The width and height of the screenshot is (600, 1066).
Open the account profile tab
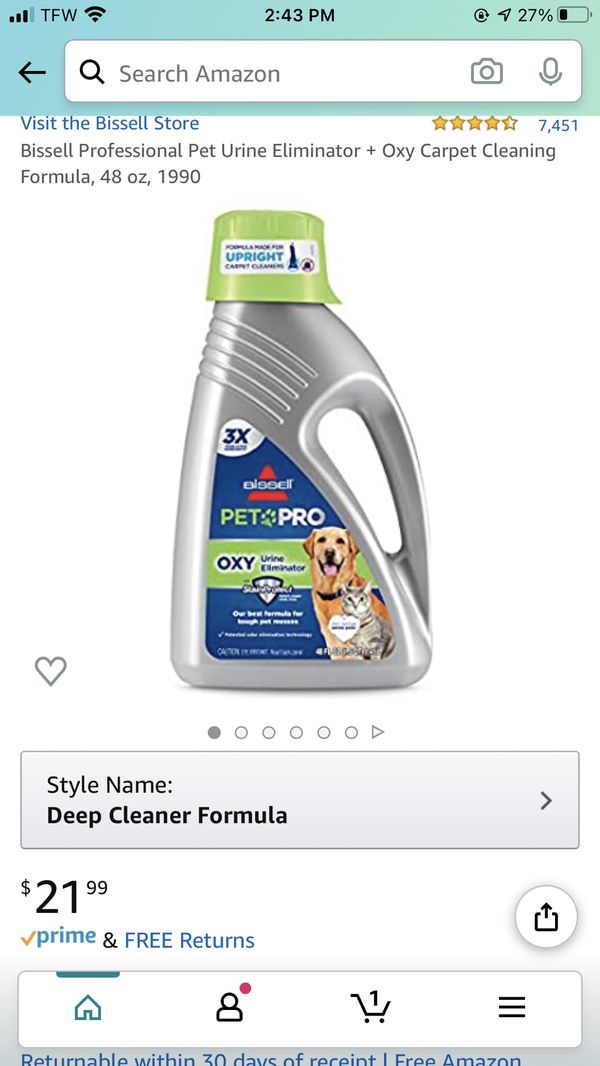[229, 1005]
